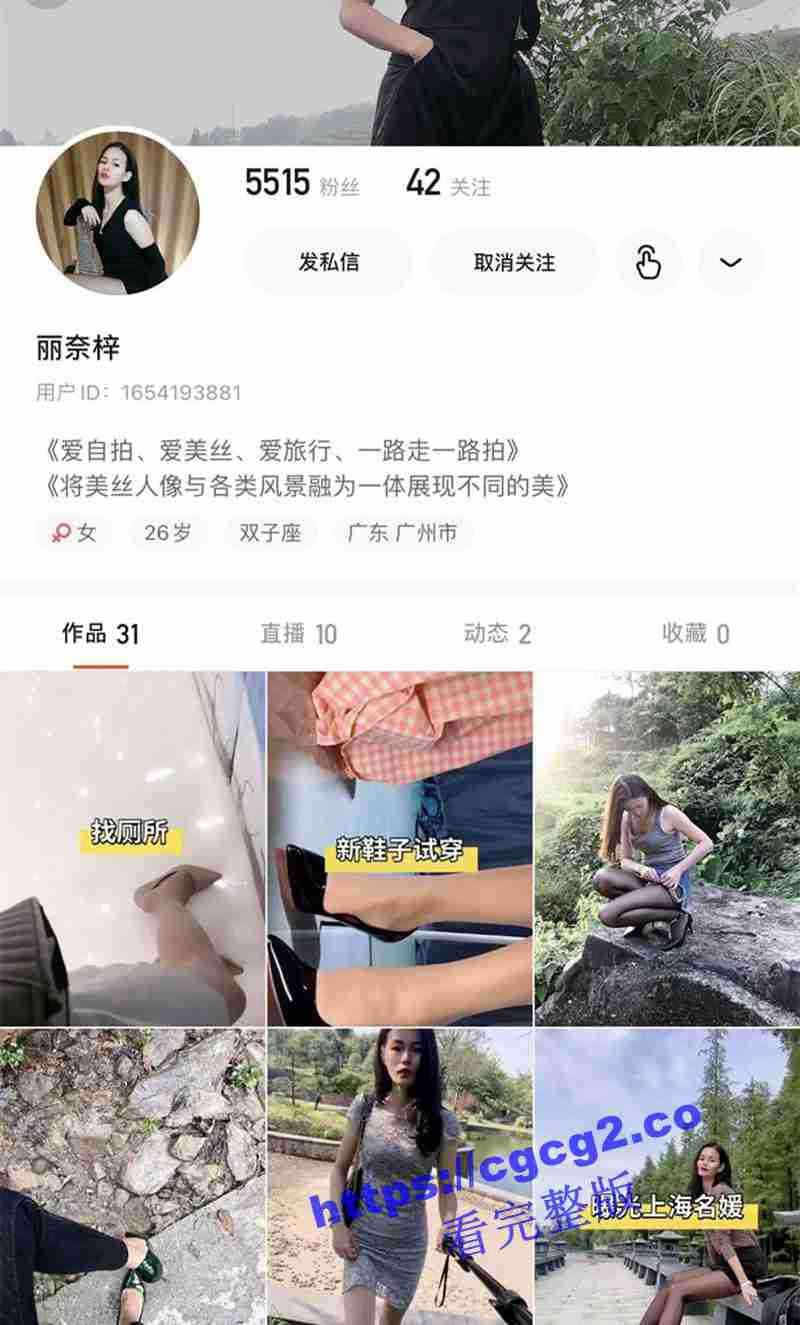The width and height of the screenshot is (800, 1325).
Task: Open the video of woman in grey lace dress
Action: click(x=399, y=1176)
